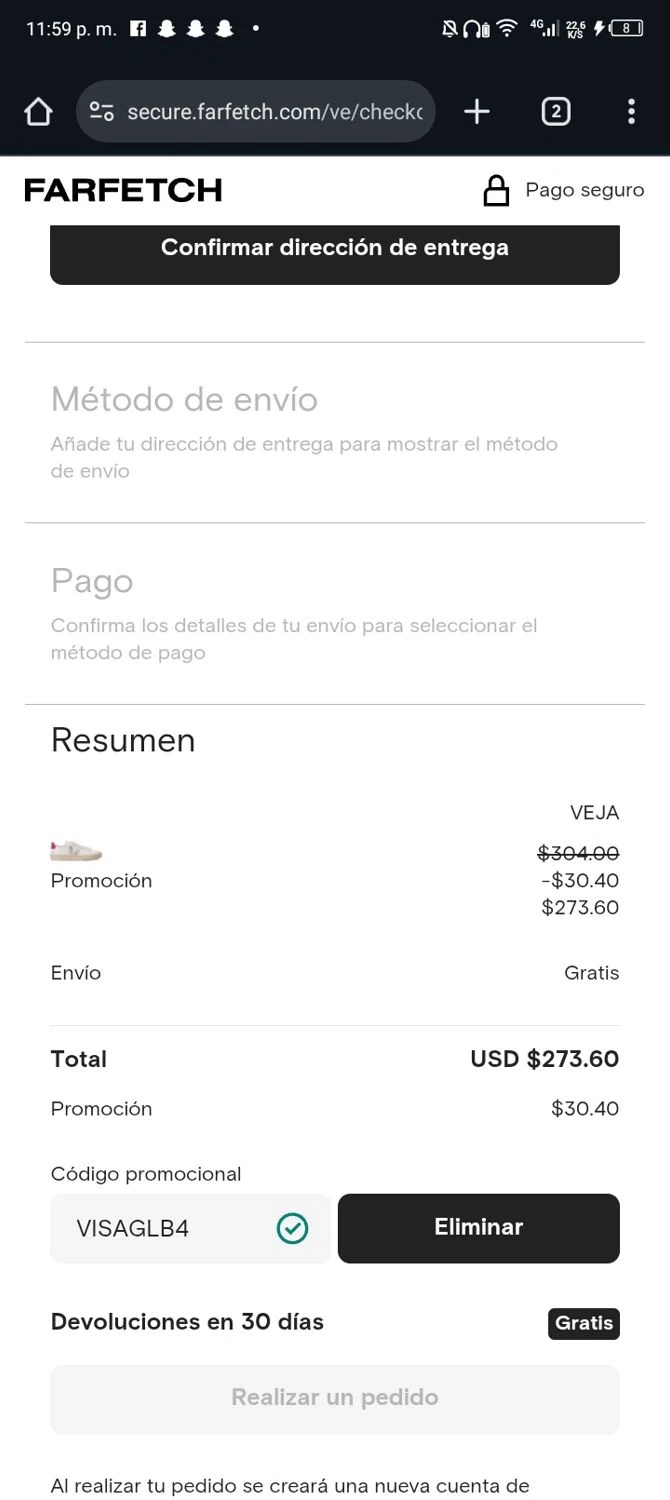This screenshot has width=670, height=1500.
Task: Tap Realizar un pedido to place order
Action: click(335, 1398)
